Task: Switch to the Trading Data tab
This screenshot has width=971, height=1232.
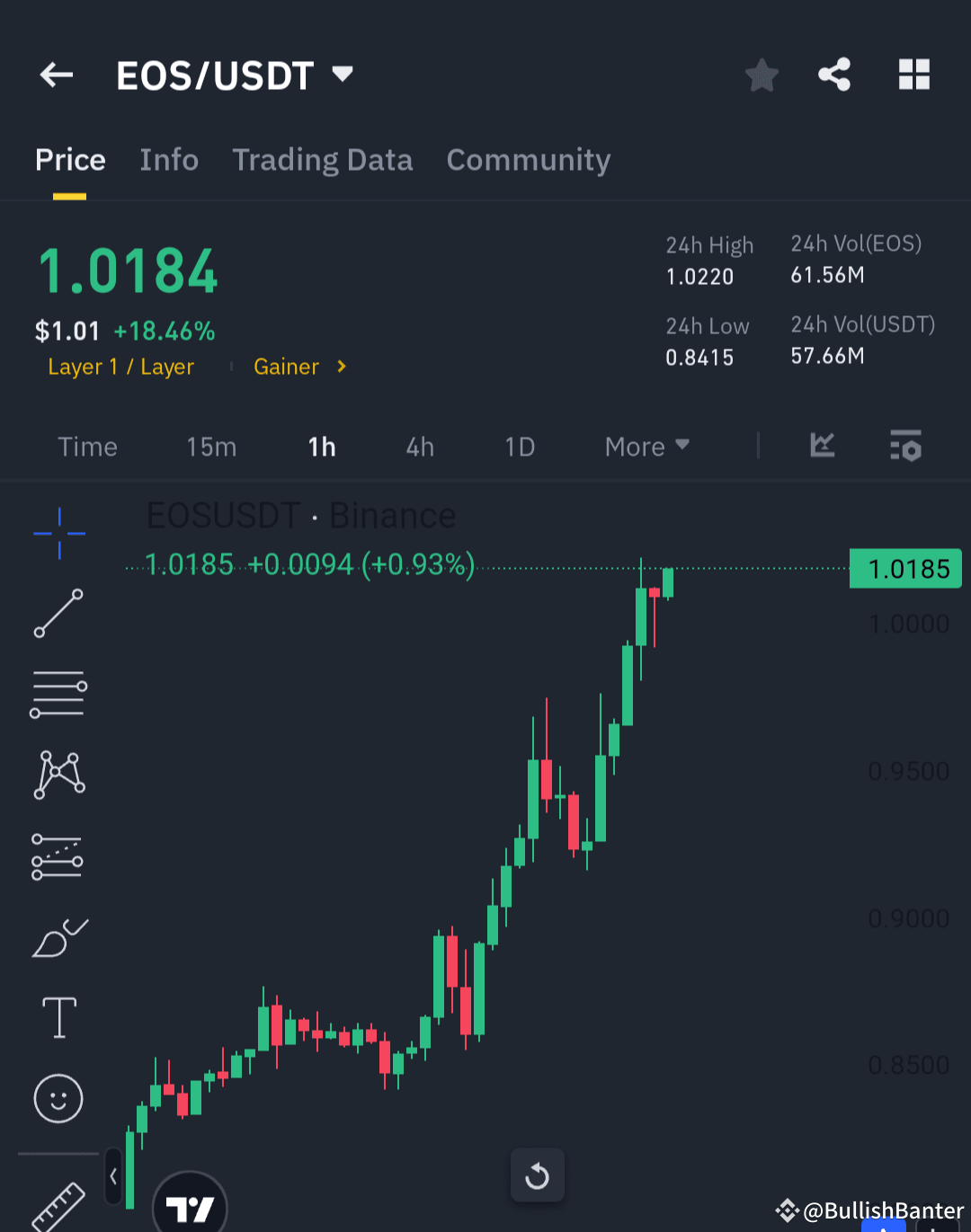Action: tap(322, 159)
